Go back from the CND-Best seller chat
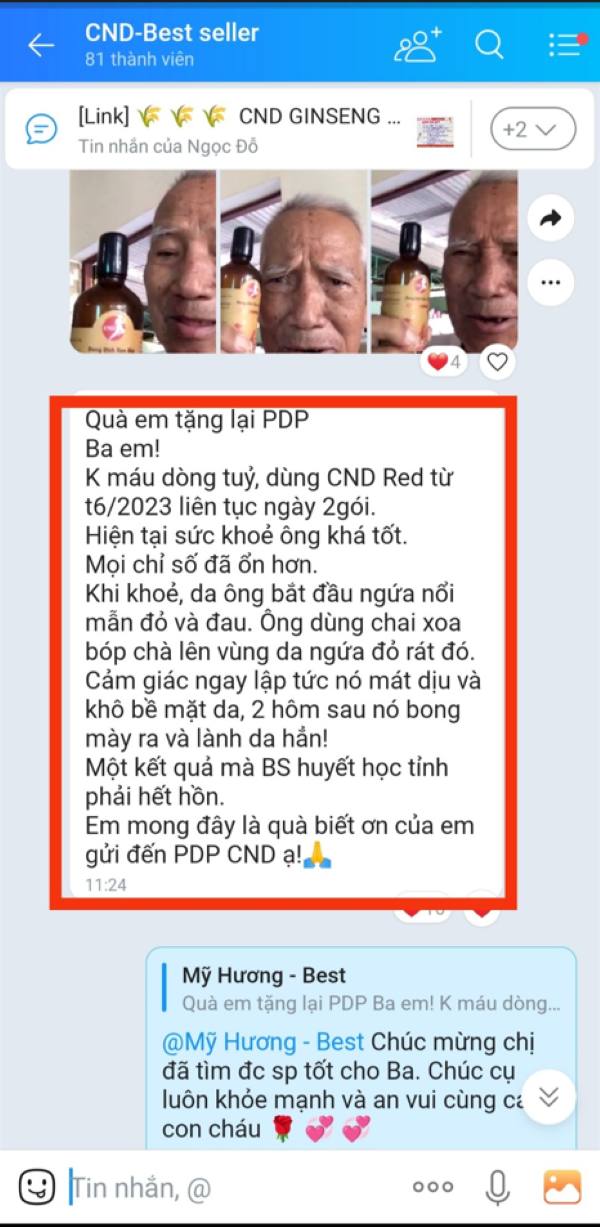Image resolution: width=600 pixels, height=1227 pixels. tap(40, 44)
